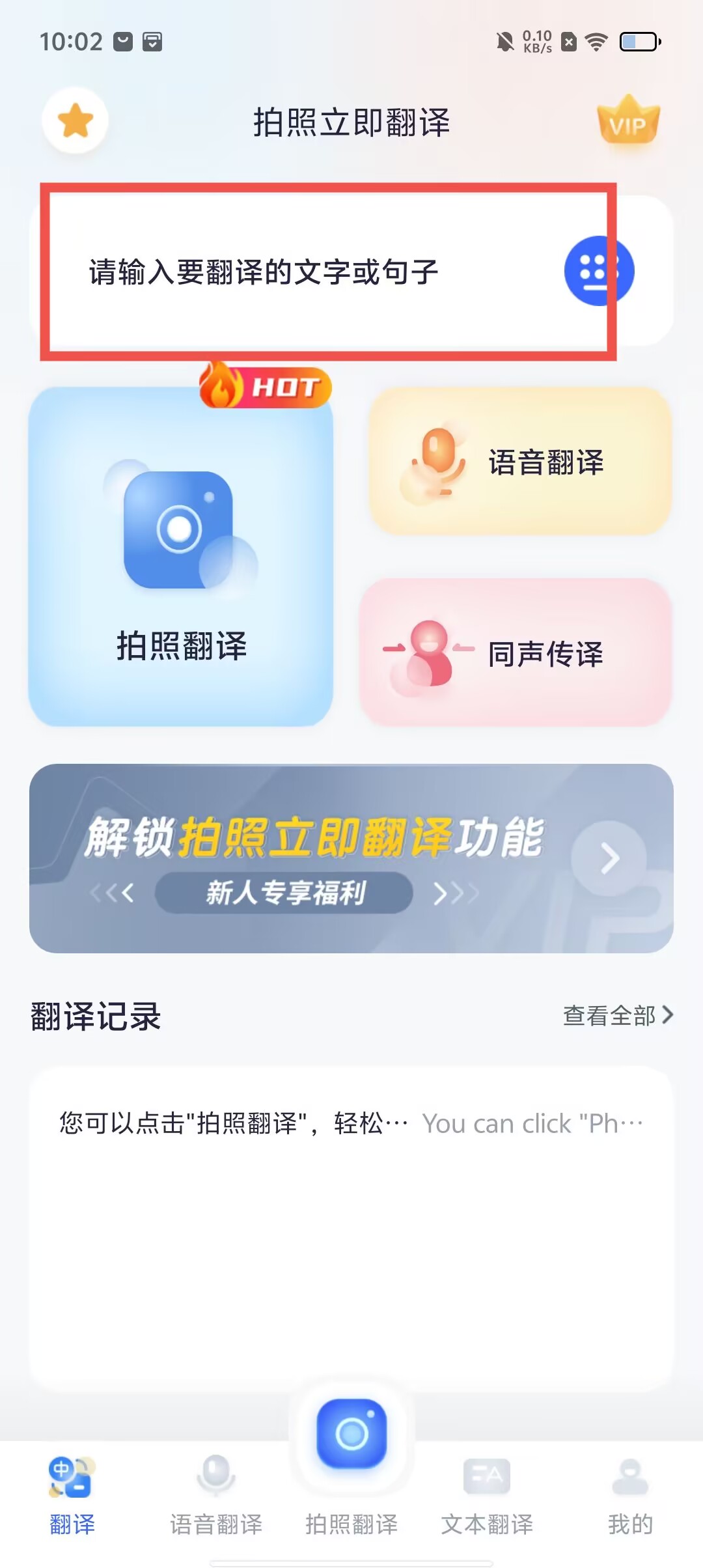Image resolution: width=703 pixels, height=1568 pixels.
Task: Open the 拍照翻译 photo translation card
Action: [181, 557]
